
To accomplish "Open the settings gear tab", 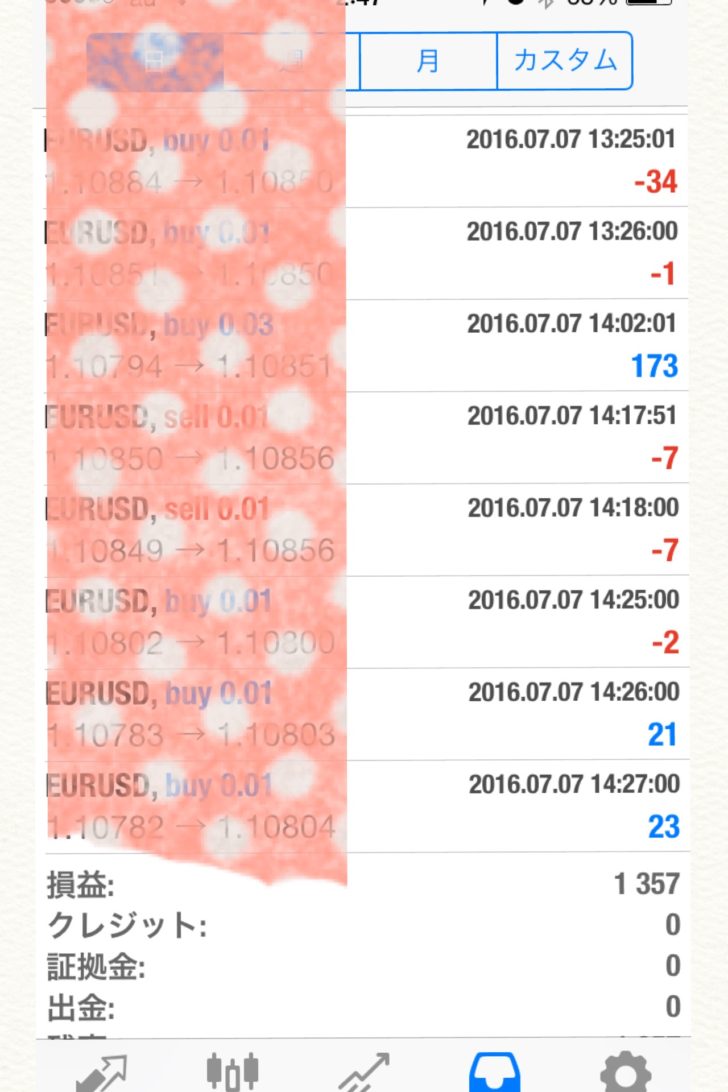I will 628,1072.
